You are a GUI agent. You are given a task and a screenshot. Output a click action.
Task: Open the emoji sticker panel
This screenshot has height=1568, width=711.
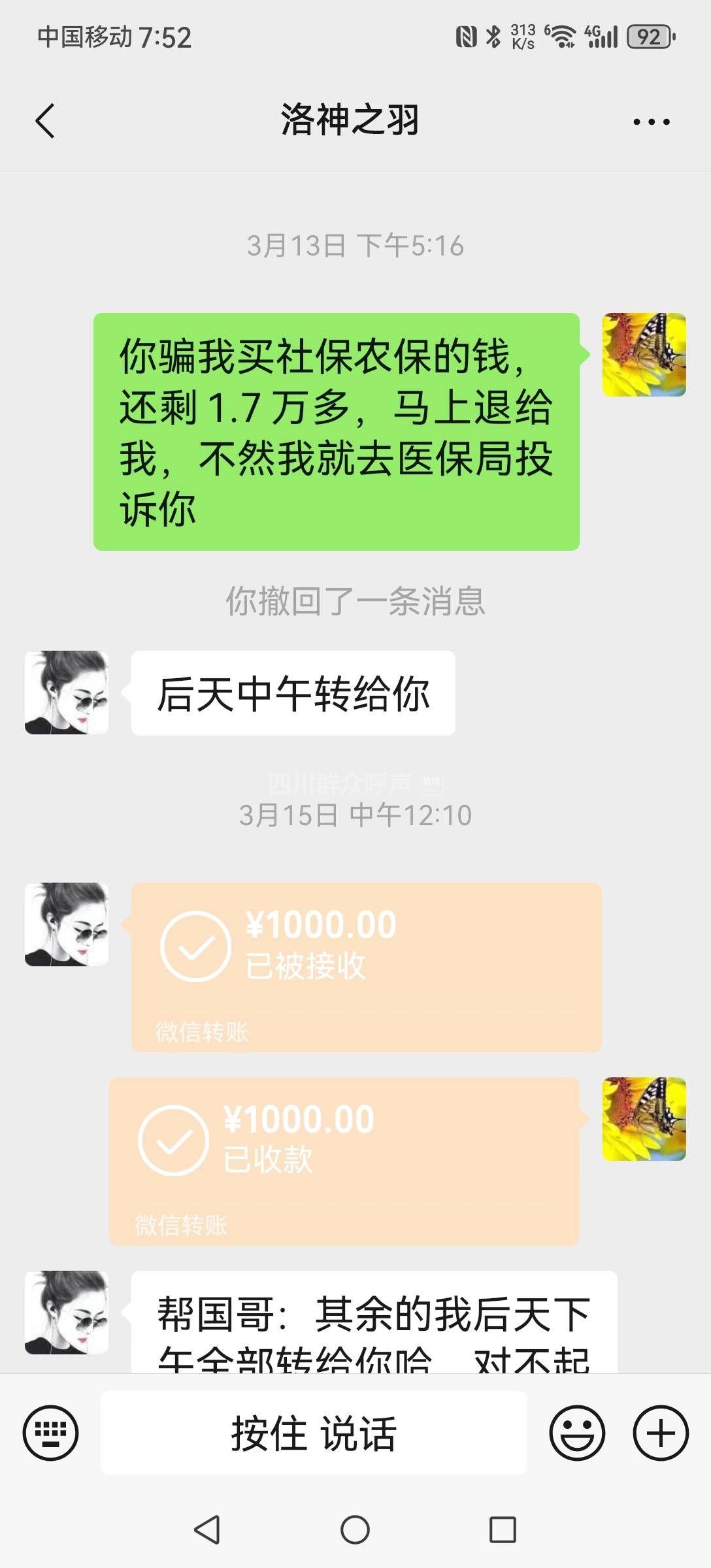(x=577, y=1433)
